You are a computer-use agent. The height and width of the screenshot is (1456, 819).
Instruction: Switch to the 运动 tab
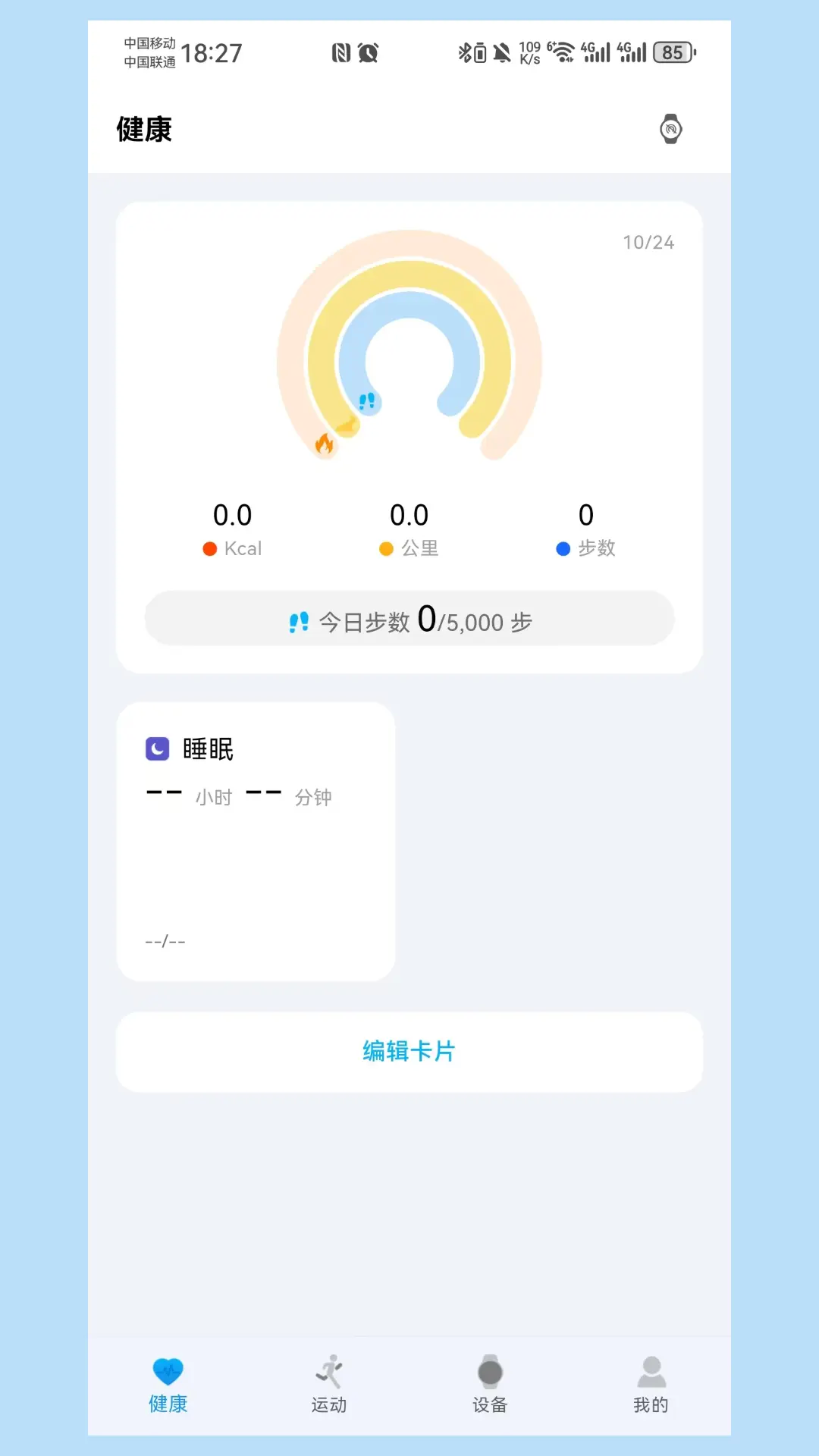(x=329, y=1385)
